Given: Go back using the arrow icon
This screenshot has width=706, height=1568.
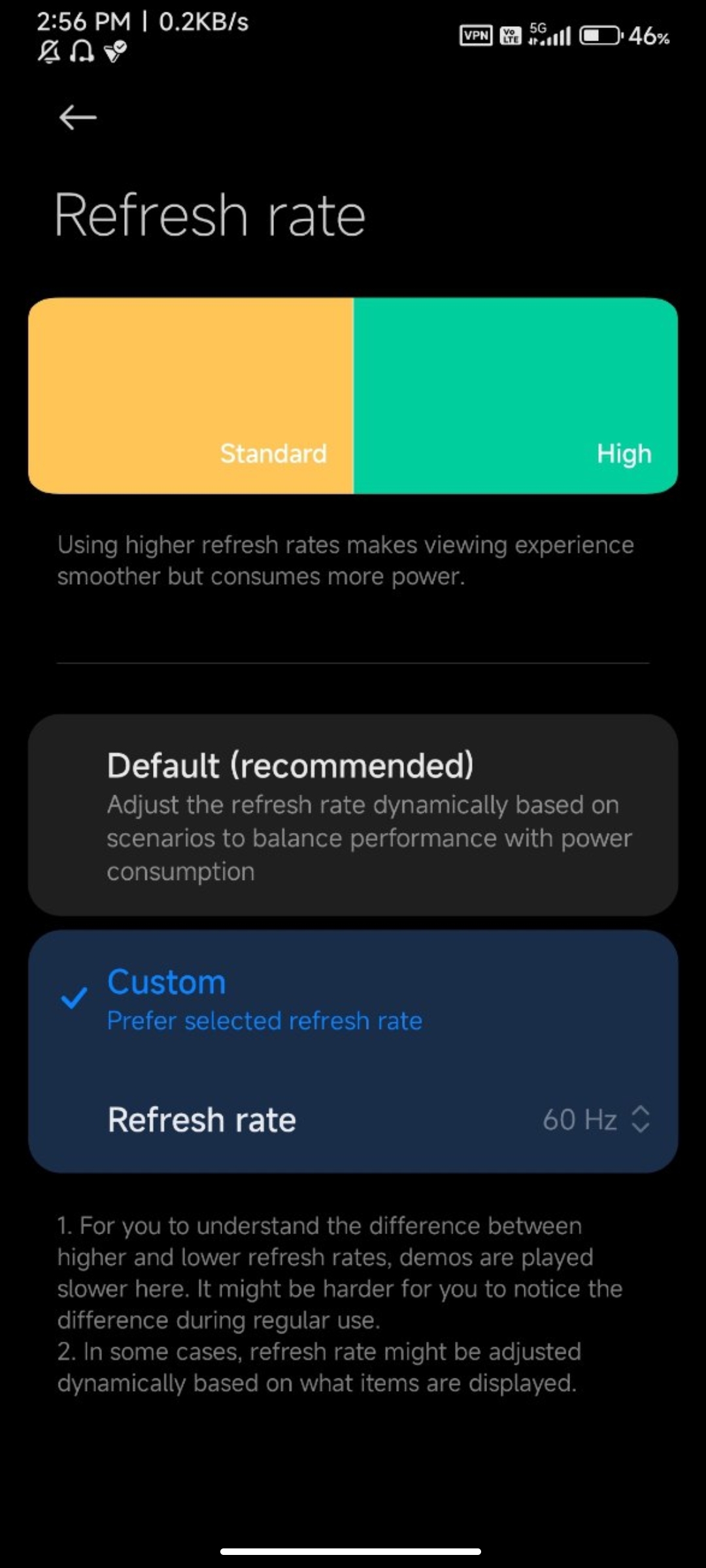Looking at the screenshot, I should [x=78, y=118].
